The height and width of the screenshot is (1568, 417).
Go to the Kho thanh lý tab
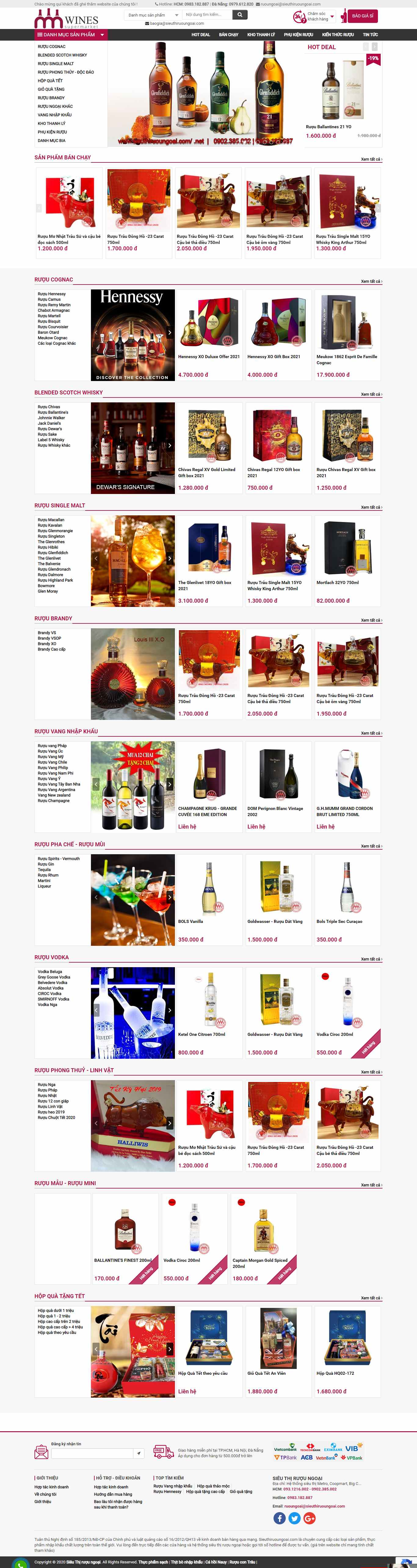[x=261, y=35]
